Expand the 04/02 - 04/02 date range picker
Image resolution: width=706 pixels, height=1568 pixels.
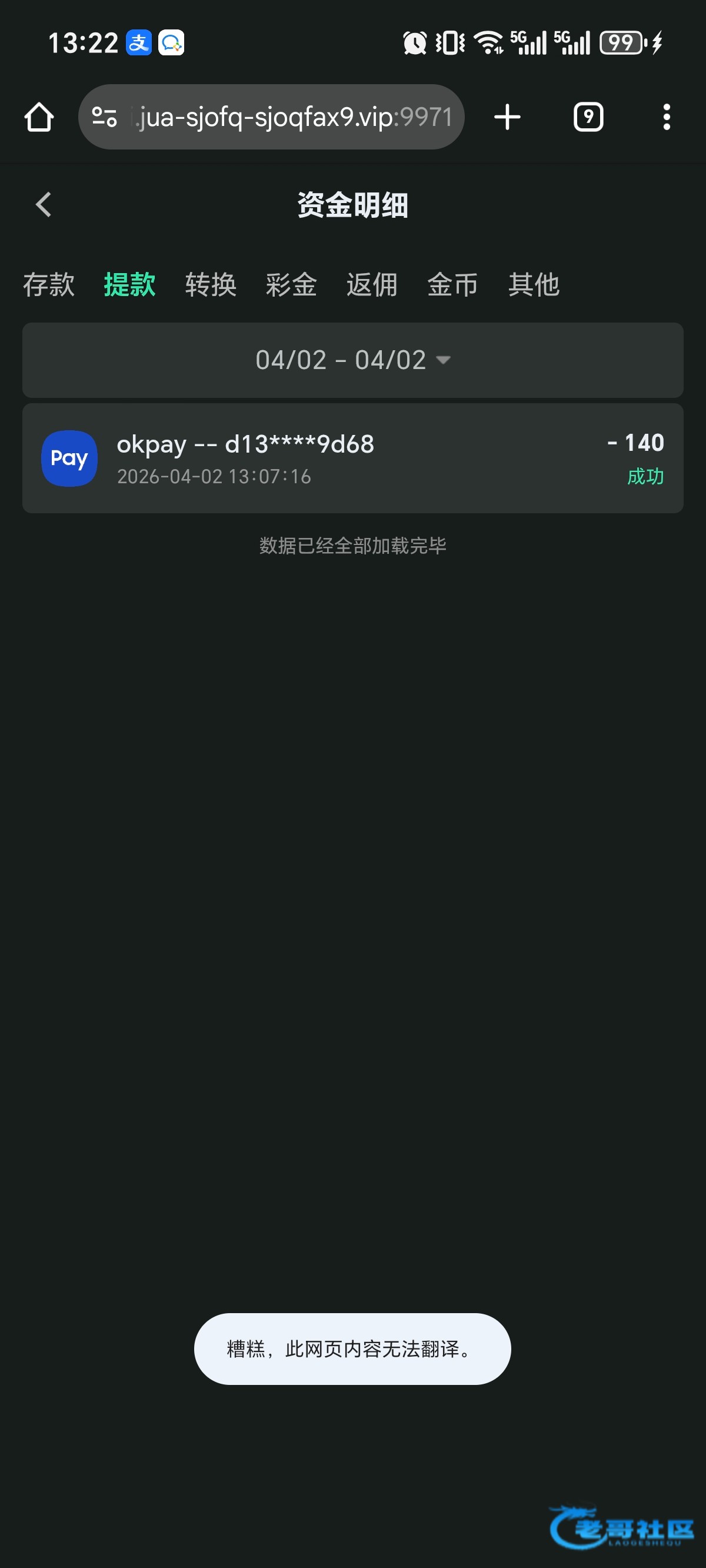tap(352, 360)
